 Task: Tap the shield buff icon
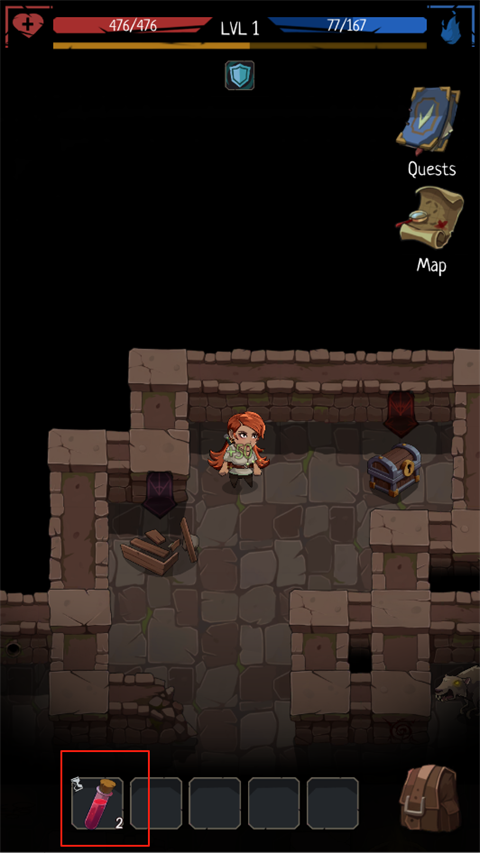pos(240,75)
